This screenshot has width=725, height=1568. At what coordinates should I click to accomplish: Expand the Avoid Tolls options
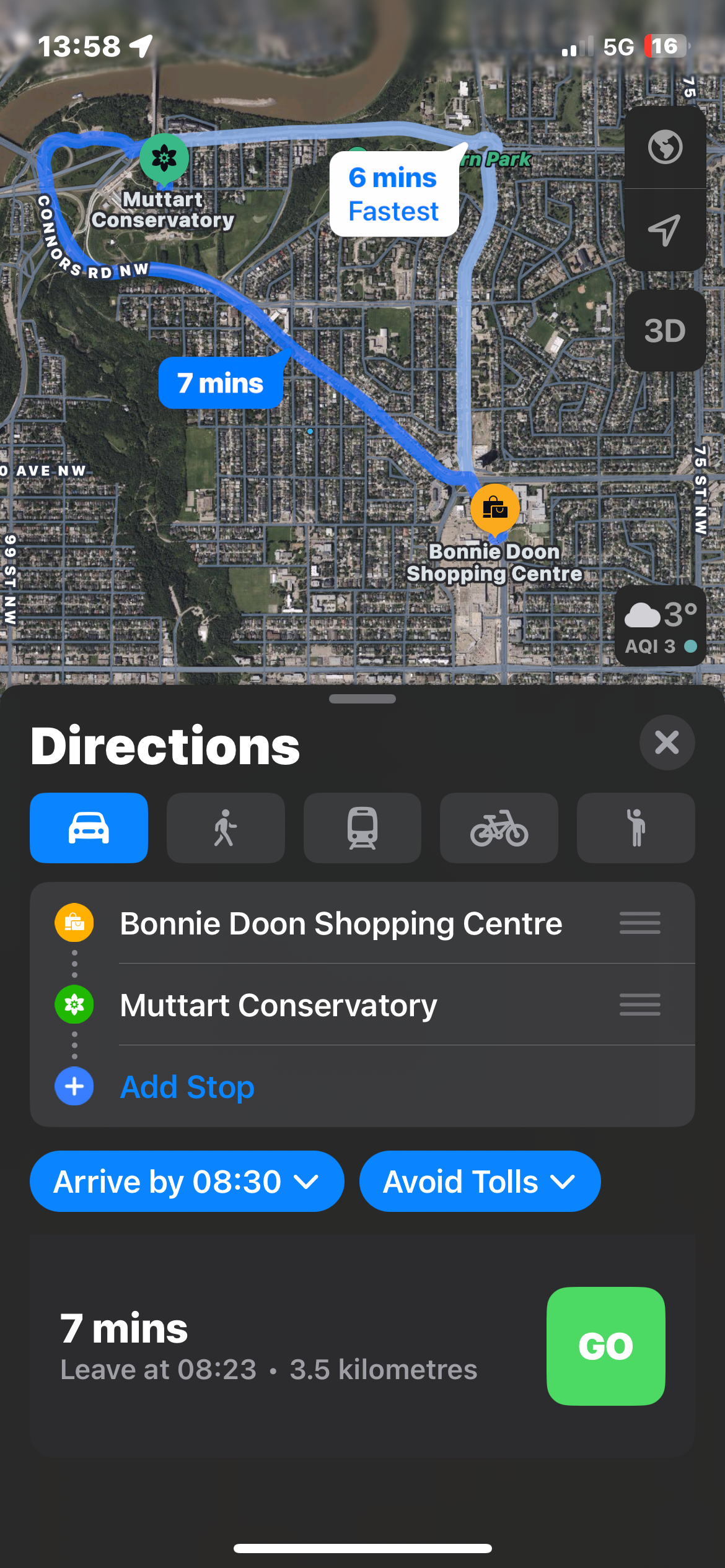click(480, 1182)
